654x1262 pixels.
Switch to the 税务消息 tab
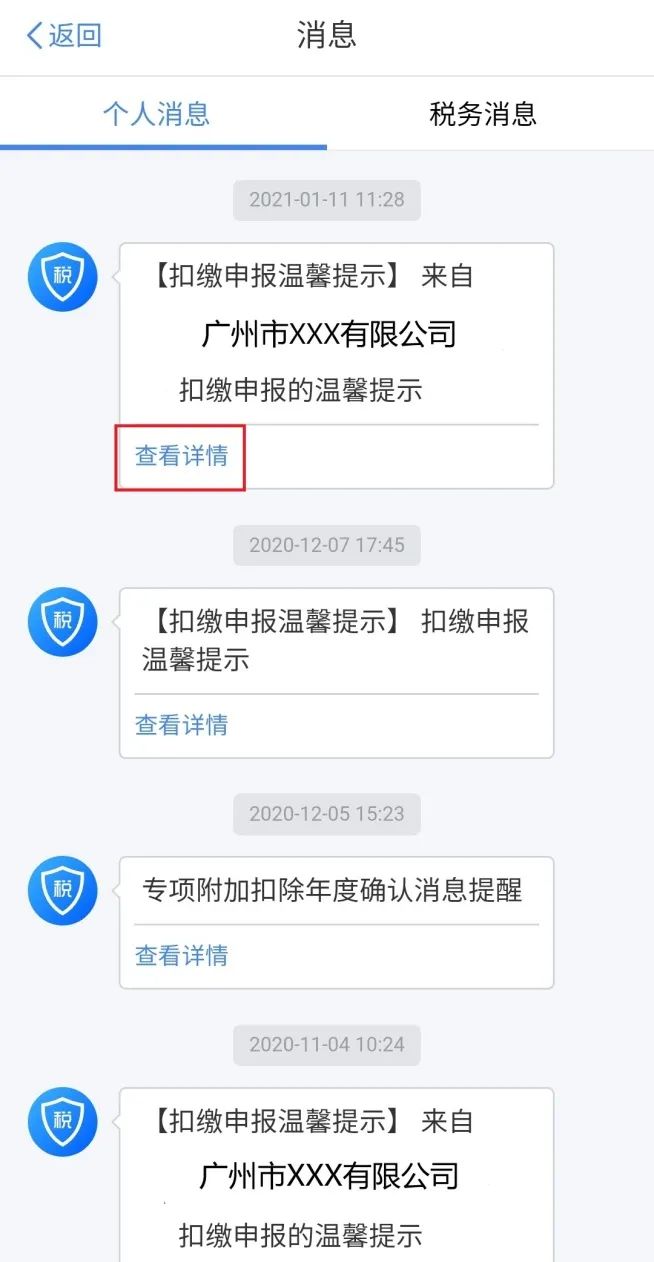pos(483,113)
